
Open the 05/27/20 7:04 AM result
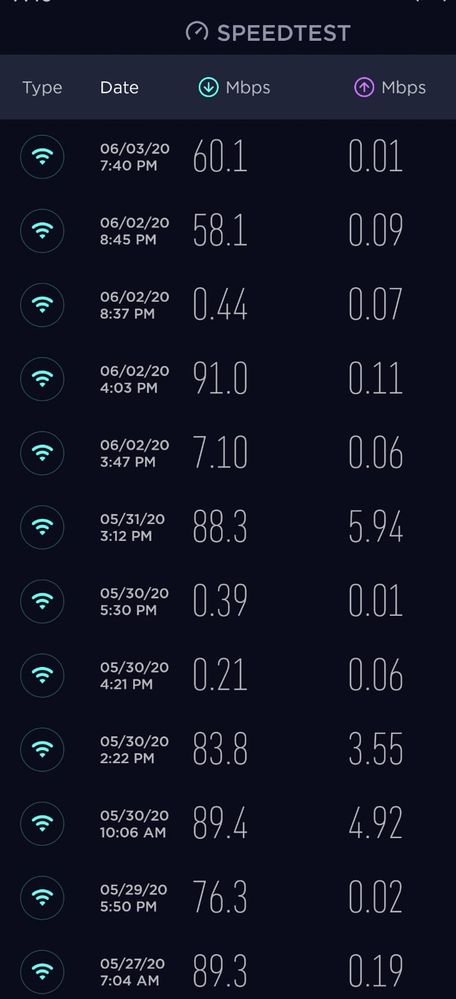(228, 967)
